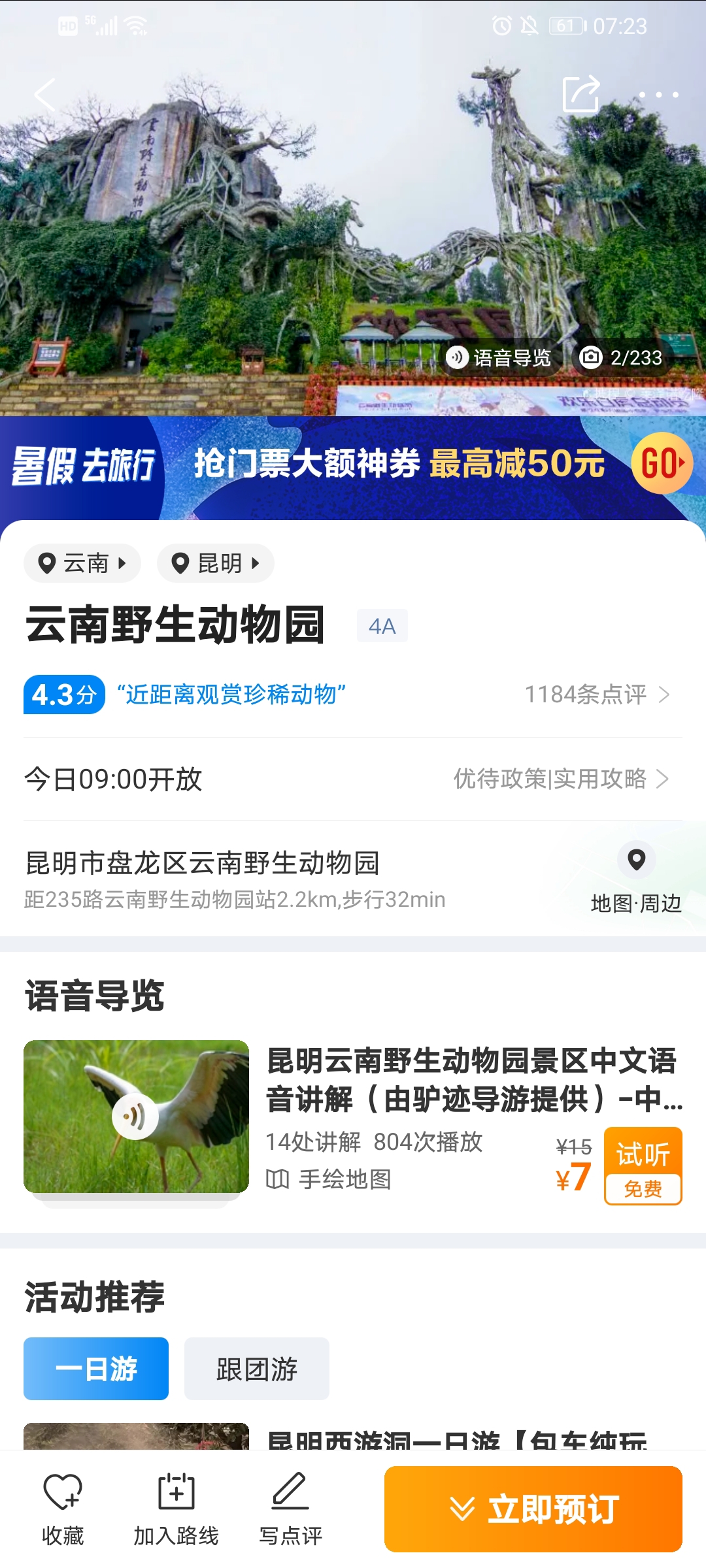Share this attraction page
Image resolution: width=706 pixels, height=1568 pixels.
coord(580,95)
